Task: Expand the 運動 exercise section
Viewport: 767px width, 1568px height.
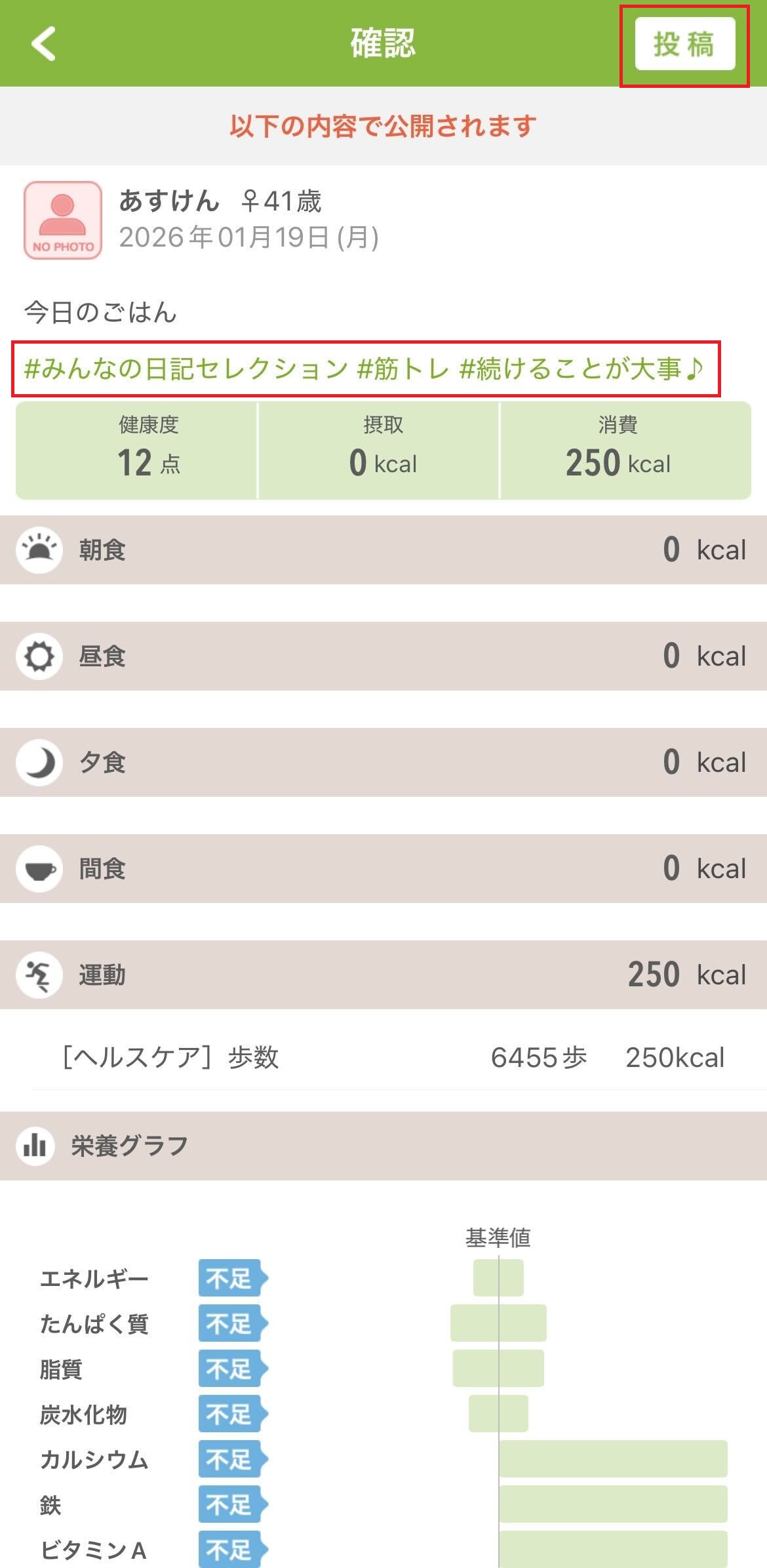Action: (x=383, y=975)
